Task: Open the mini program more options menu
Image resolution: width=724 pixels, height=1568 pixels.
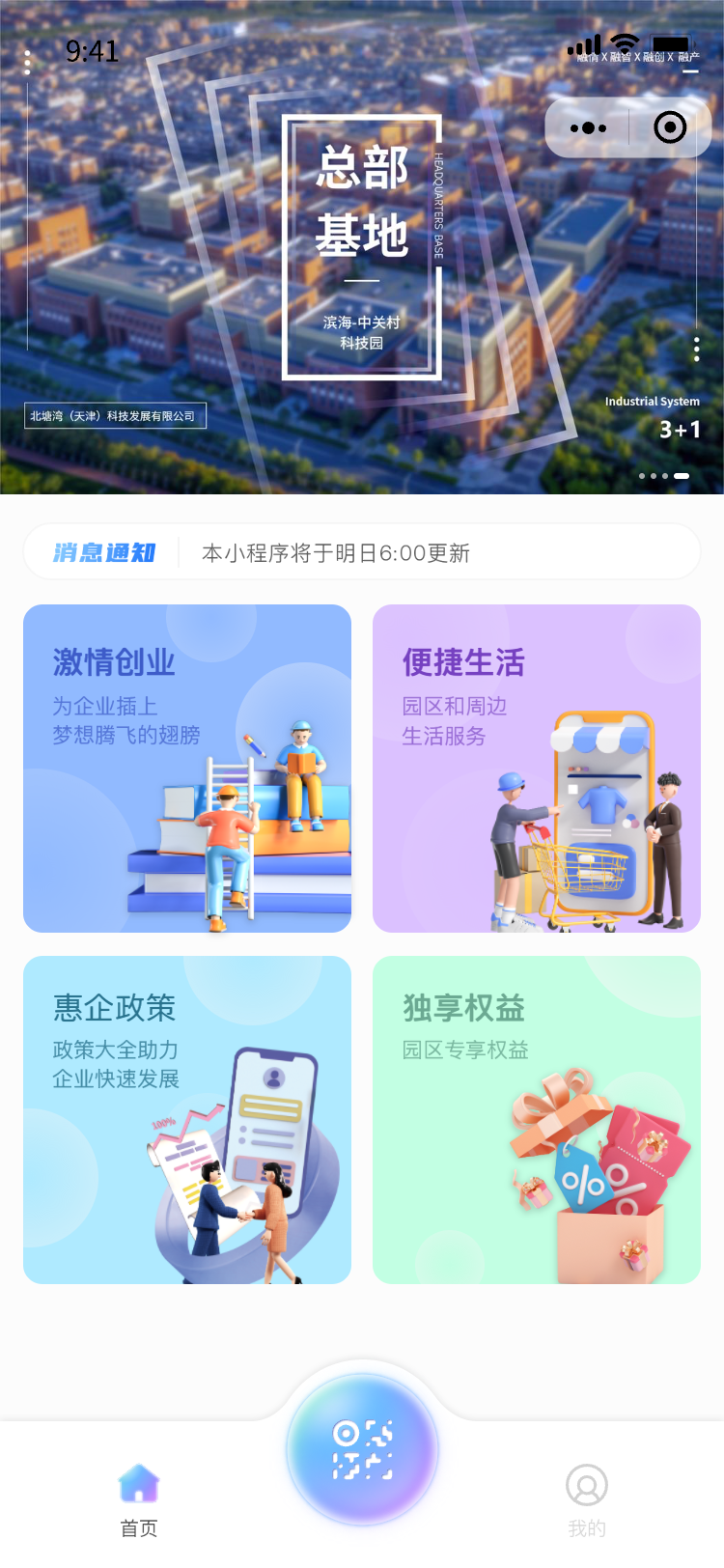Action: pyautogui.click(x=588, y=127)
